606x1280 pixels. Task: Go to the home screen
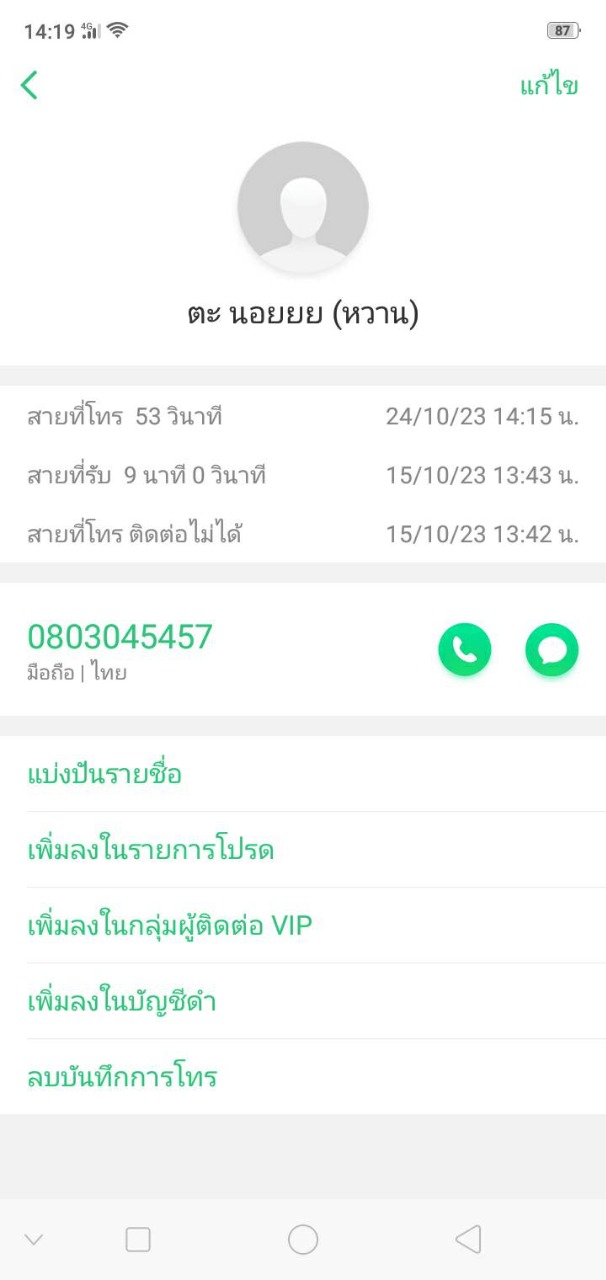click(x=303, y=1240)
